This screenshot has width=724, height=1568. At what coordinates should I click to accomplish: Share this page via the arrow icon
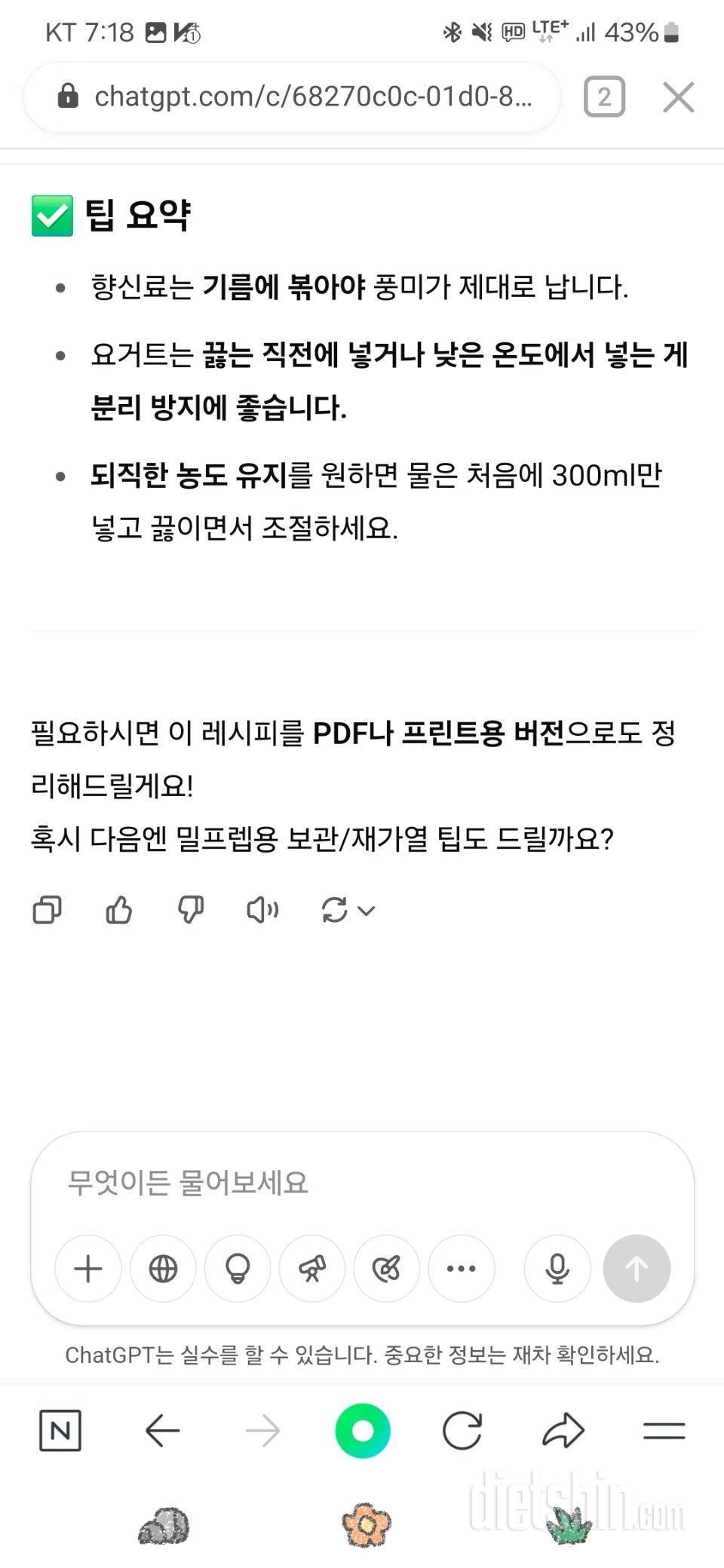coord(563,1430)
